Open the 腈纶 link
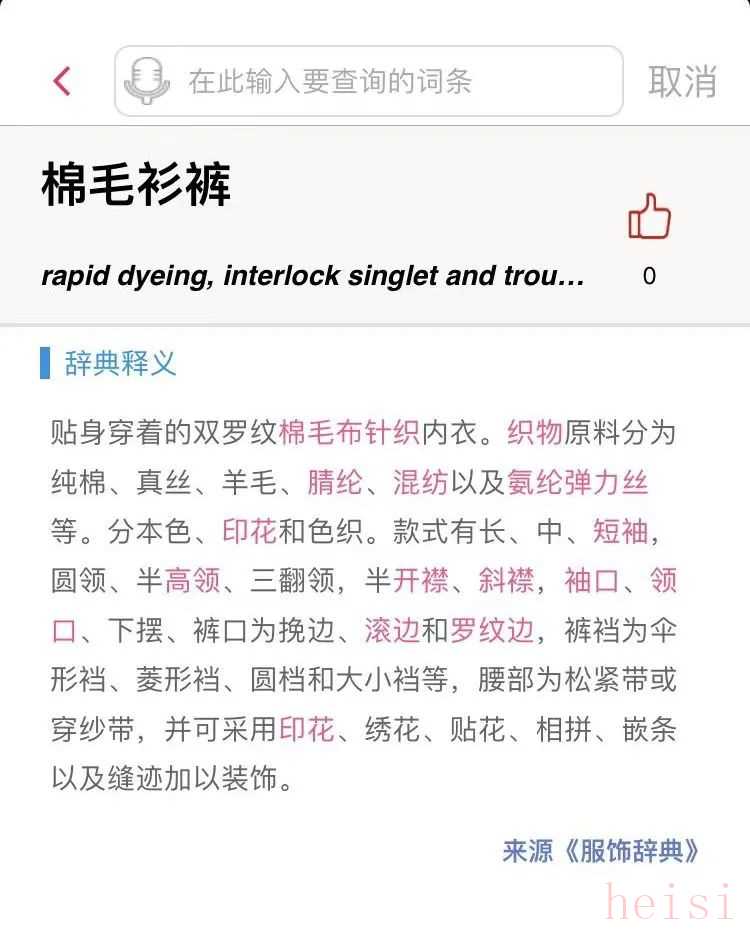This screenshot has width=750, height=932. [x=335, y=482]
